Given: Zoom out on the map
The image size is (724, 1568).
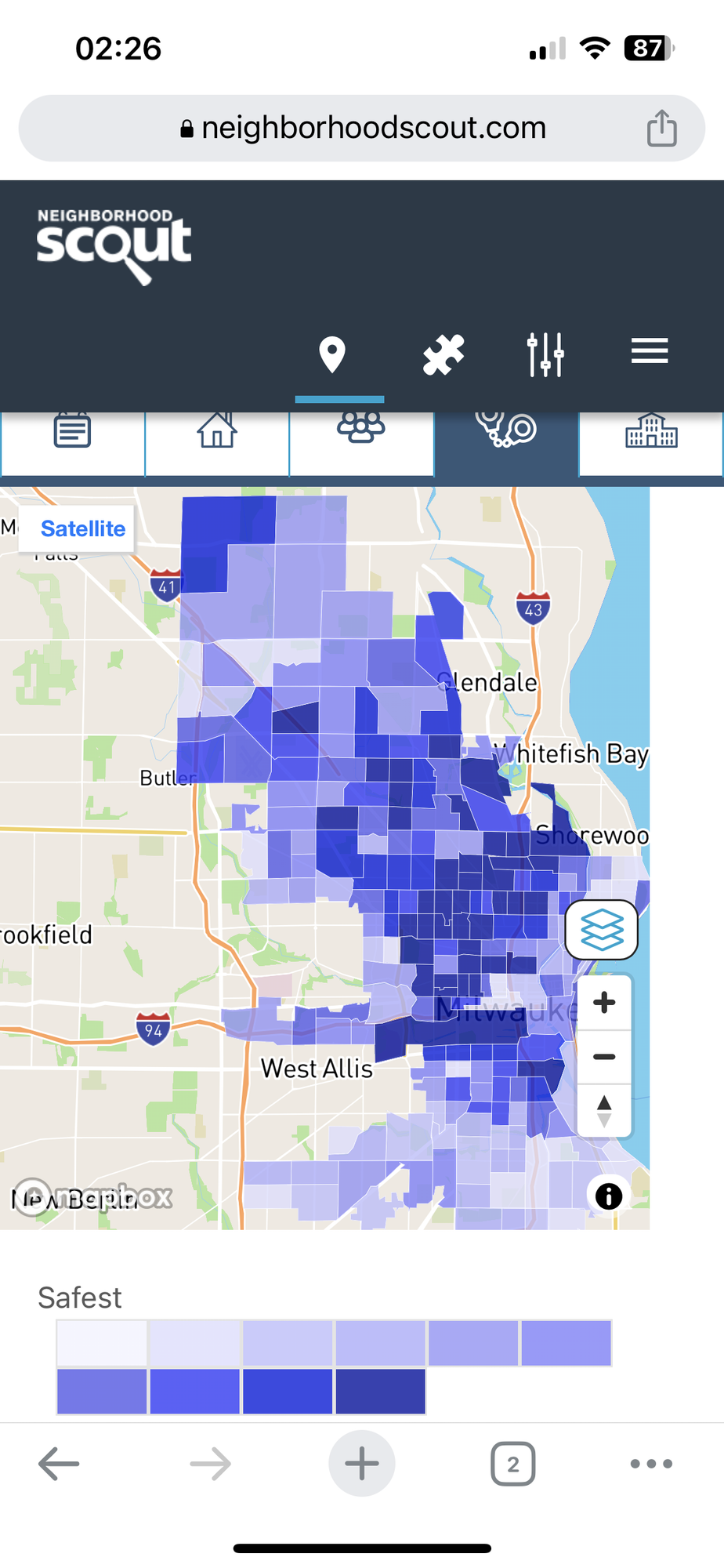Looking at the screenshot, I should (x=604, y=1057).
